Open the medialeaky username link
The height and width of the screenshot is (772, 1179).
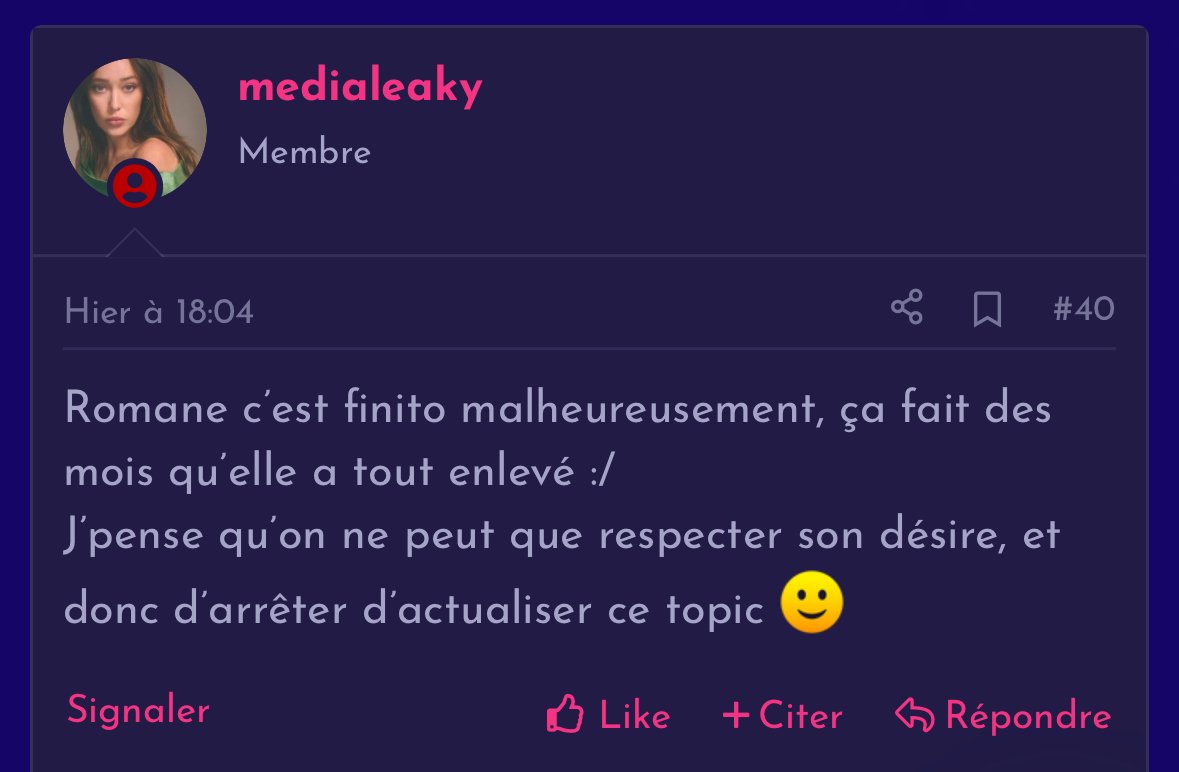click(x=360, y=88)
